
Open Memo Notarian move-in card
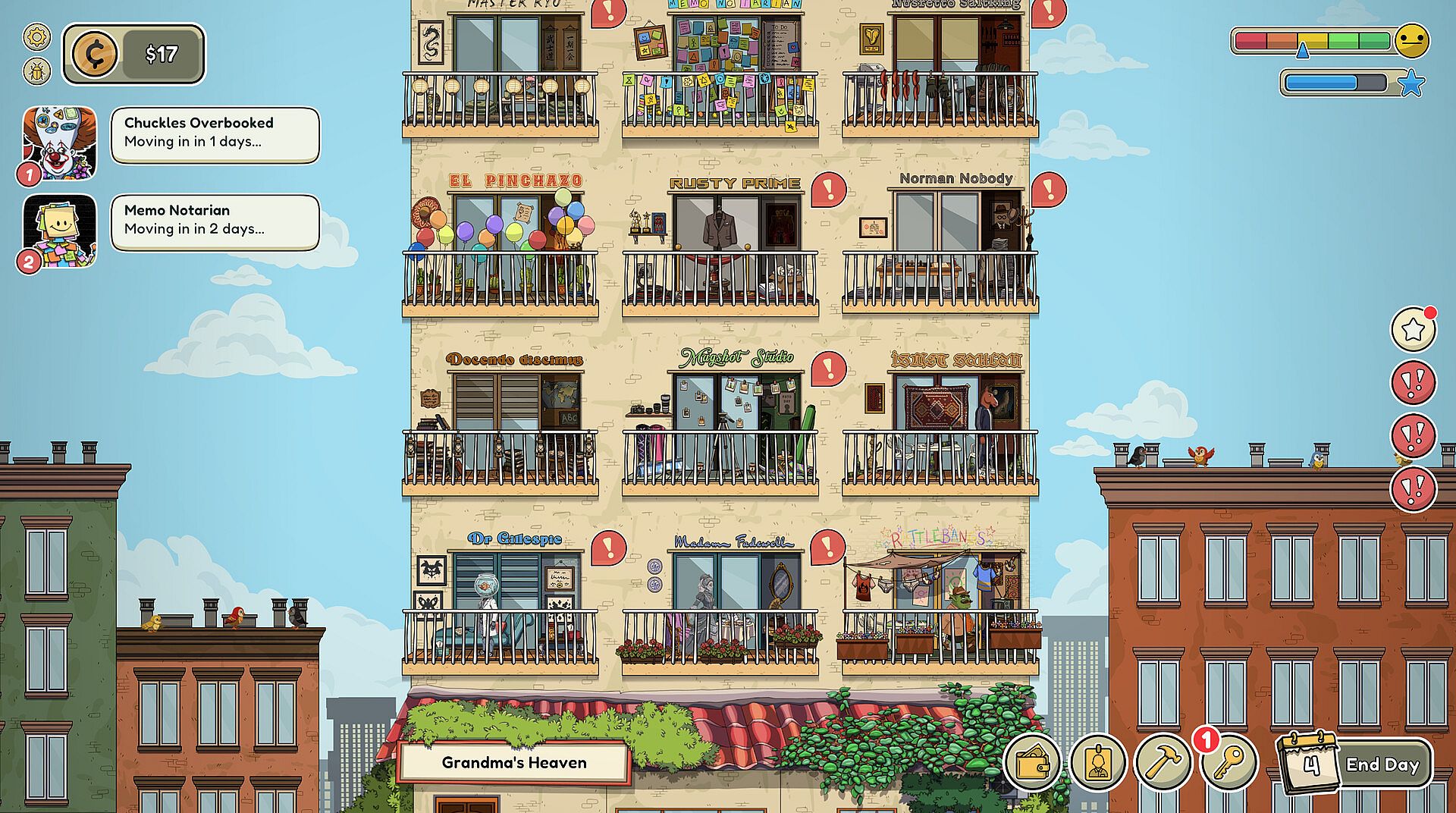tap(215, 222)
